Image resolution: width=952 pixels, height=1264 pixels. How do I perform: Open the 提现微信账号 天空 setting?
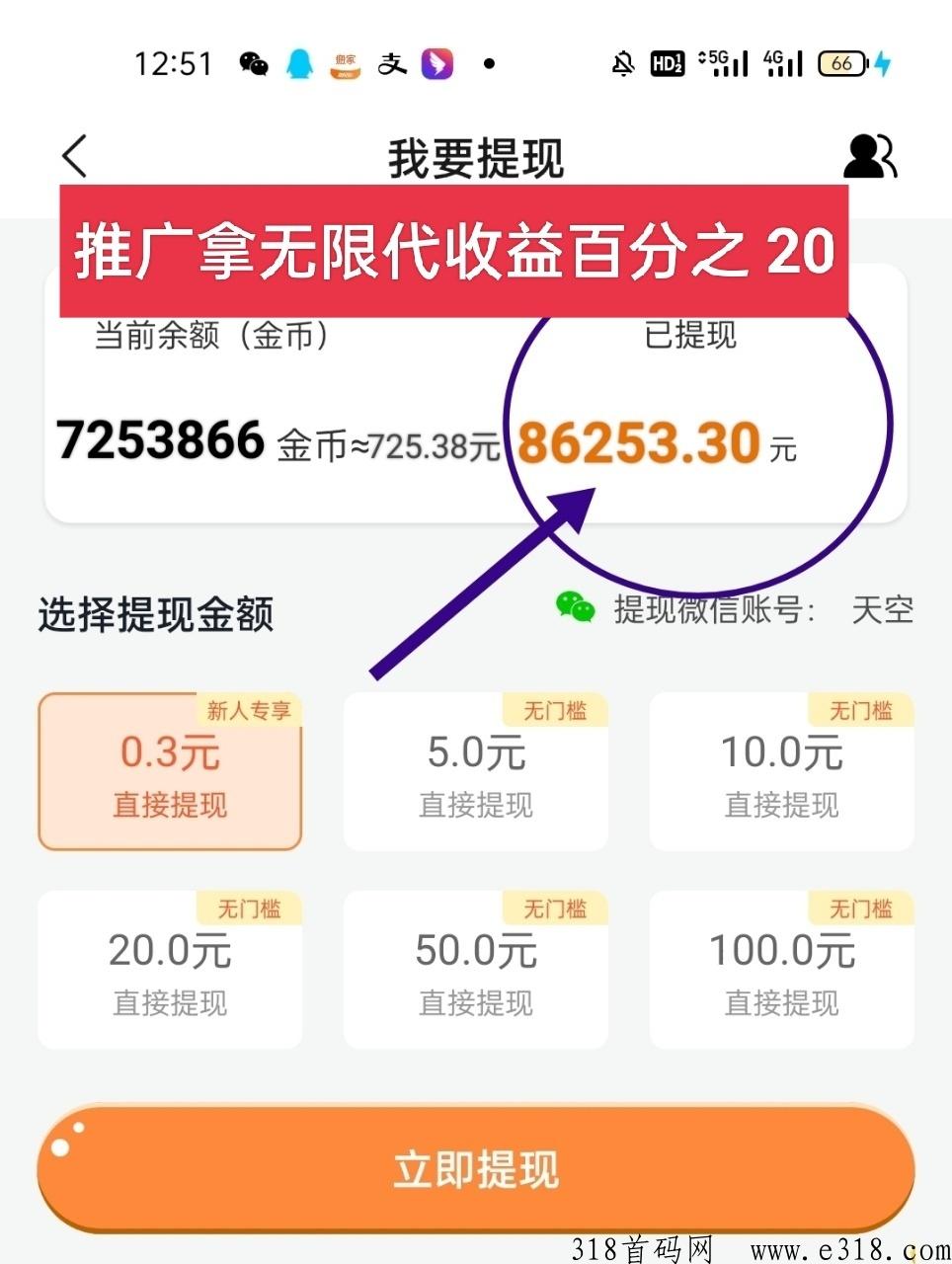pos(736,609)
